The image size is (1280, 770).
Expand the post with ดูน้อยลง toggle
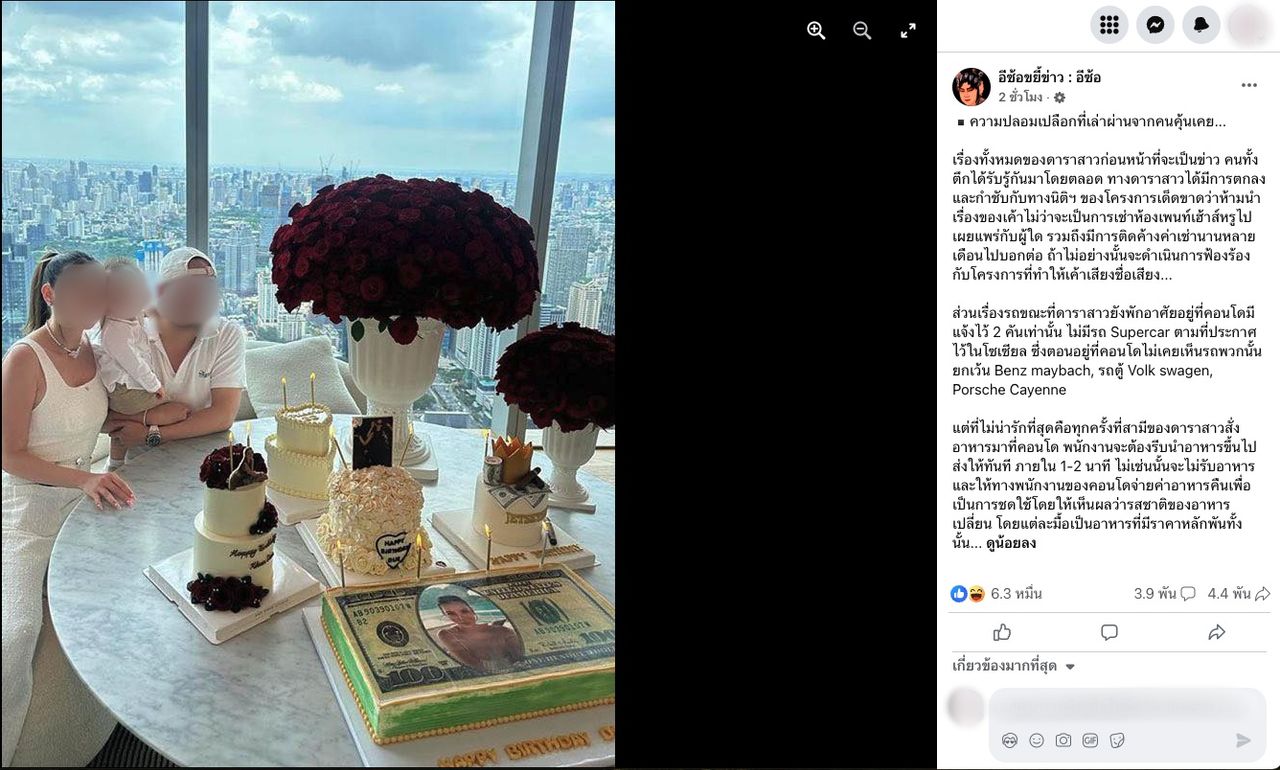click(1010, 544)
